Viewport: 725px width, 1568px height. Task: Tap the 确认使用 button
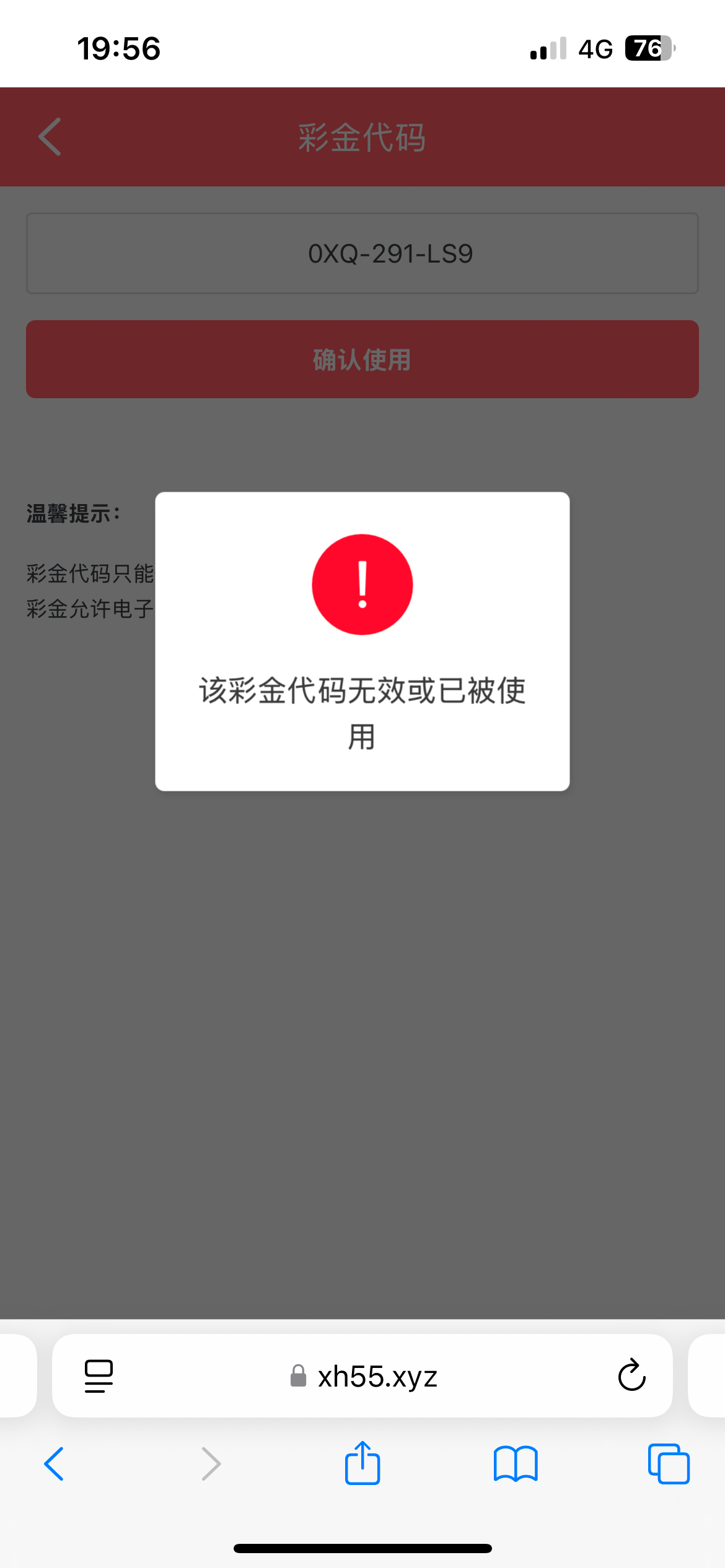(362, 359)
